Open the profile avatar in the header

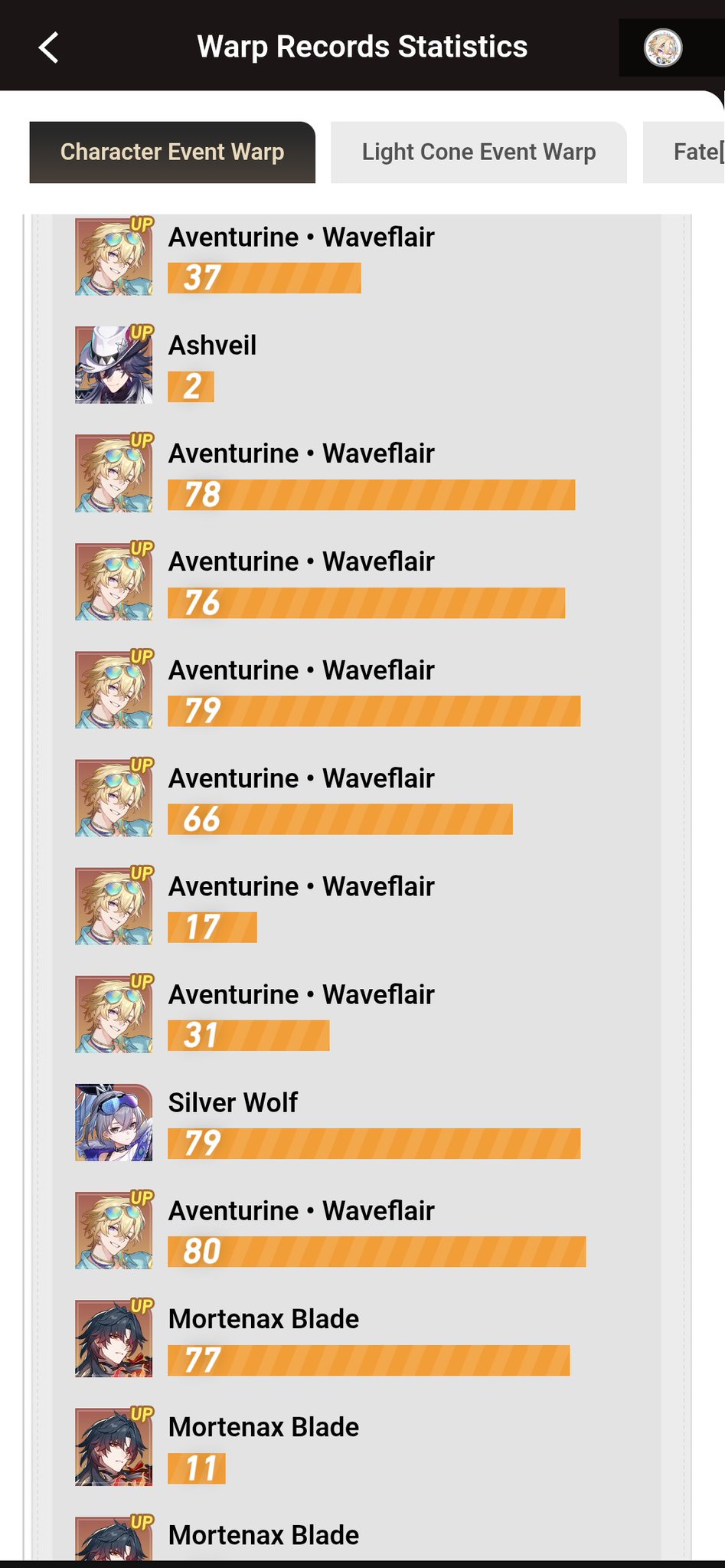pos(663,47)
